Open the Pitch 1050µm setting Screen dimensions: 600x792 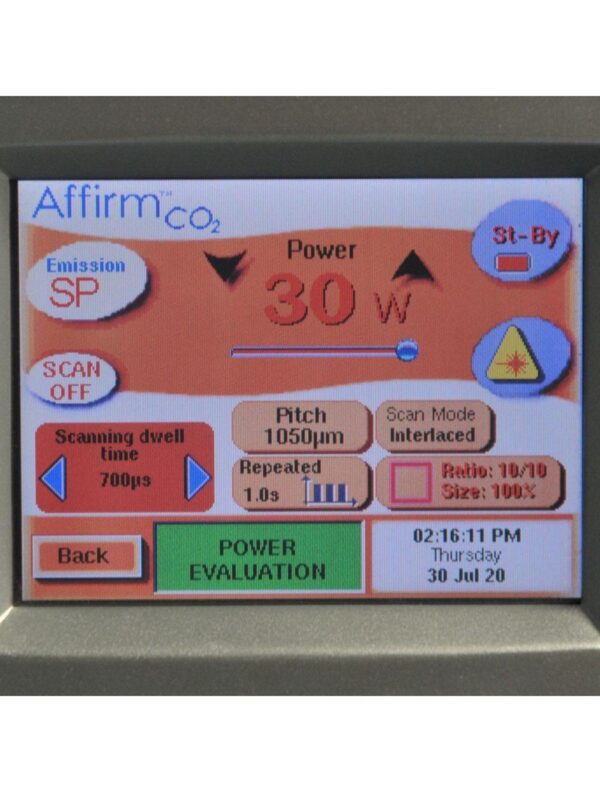300,426
